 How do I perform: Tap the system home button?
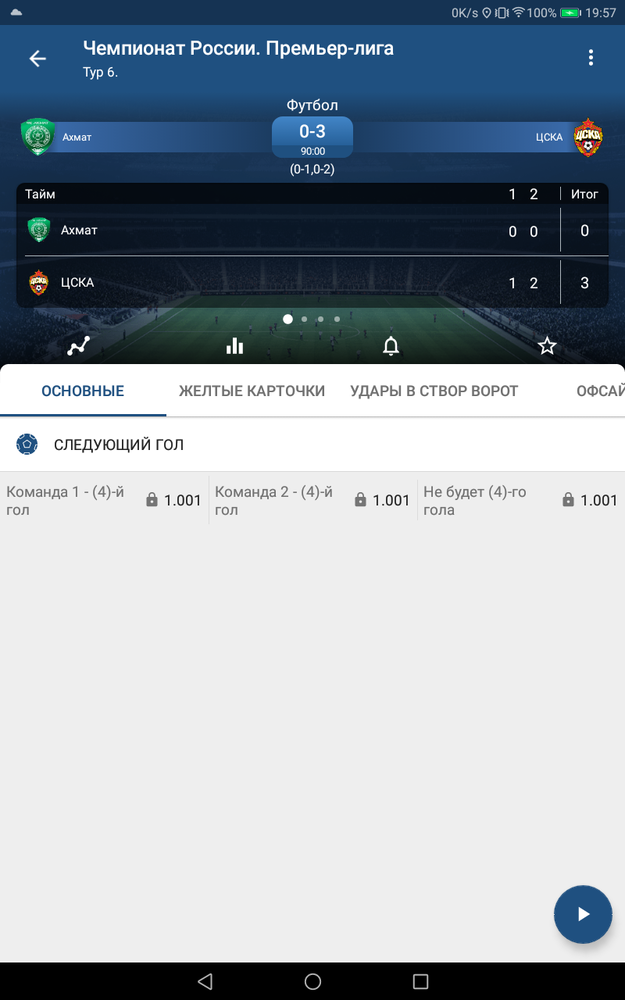312,981
